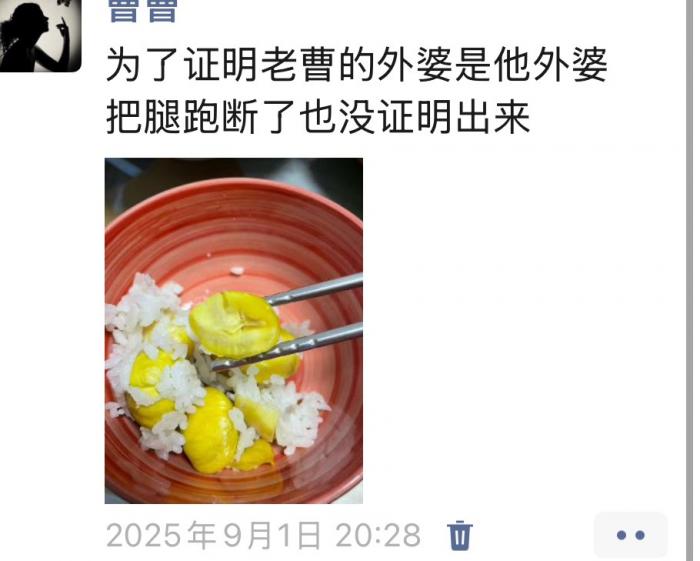Tap the username 曹曹

142,10
